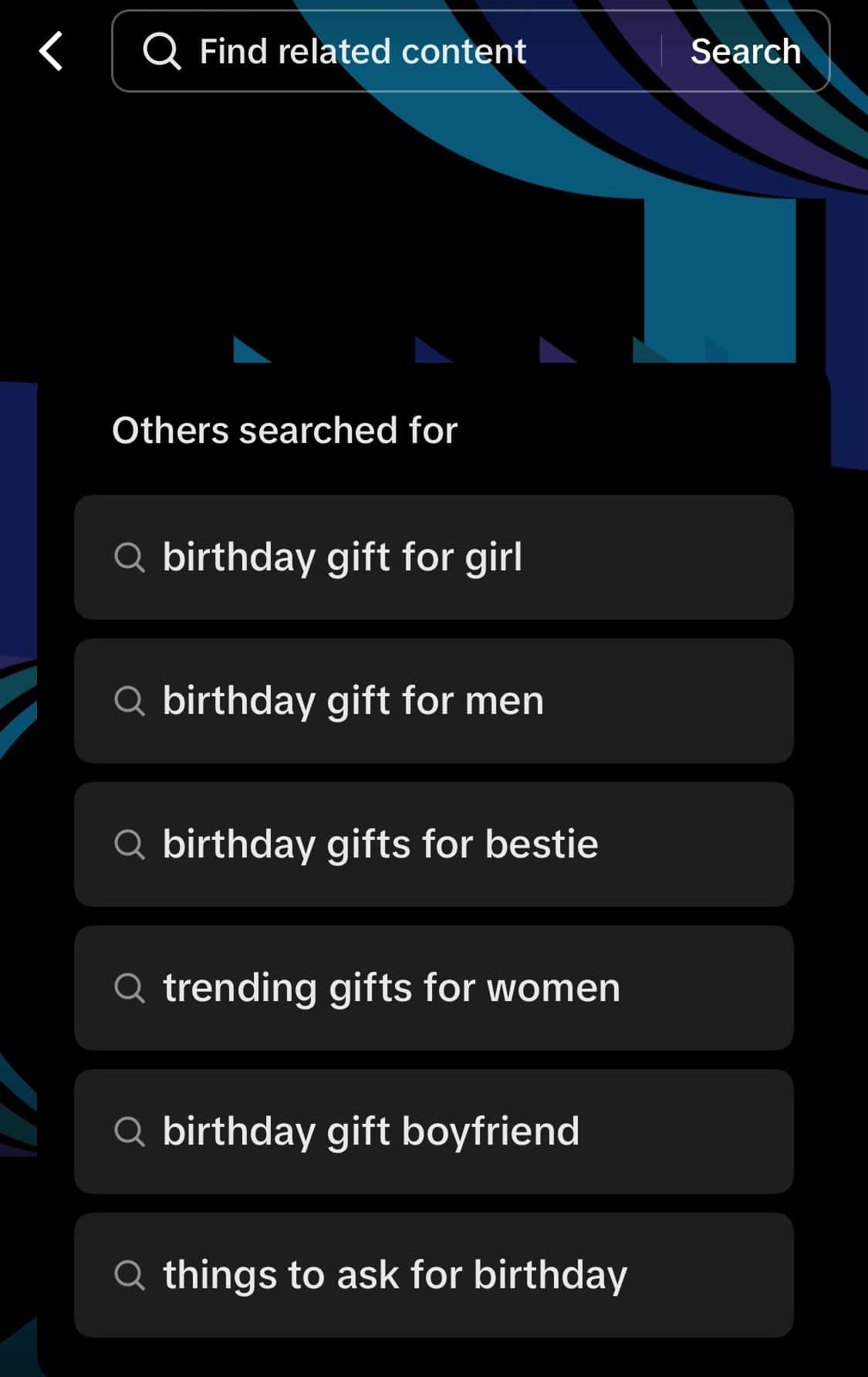
Task: Pick 'birthday gift boyfriend' suggestion
Action: [434, 1132]
